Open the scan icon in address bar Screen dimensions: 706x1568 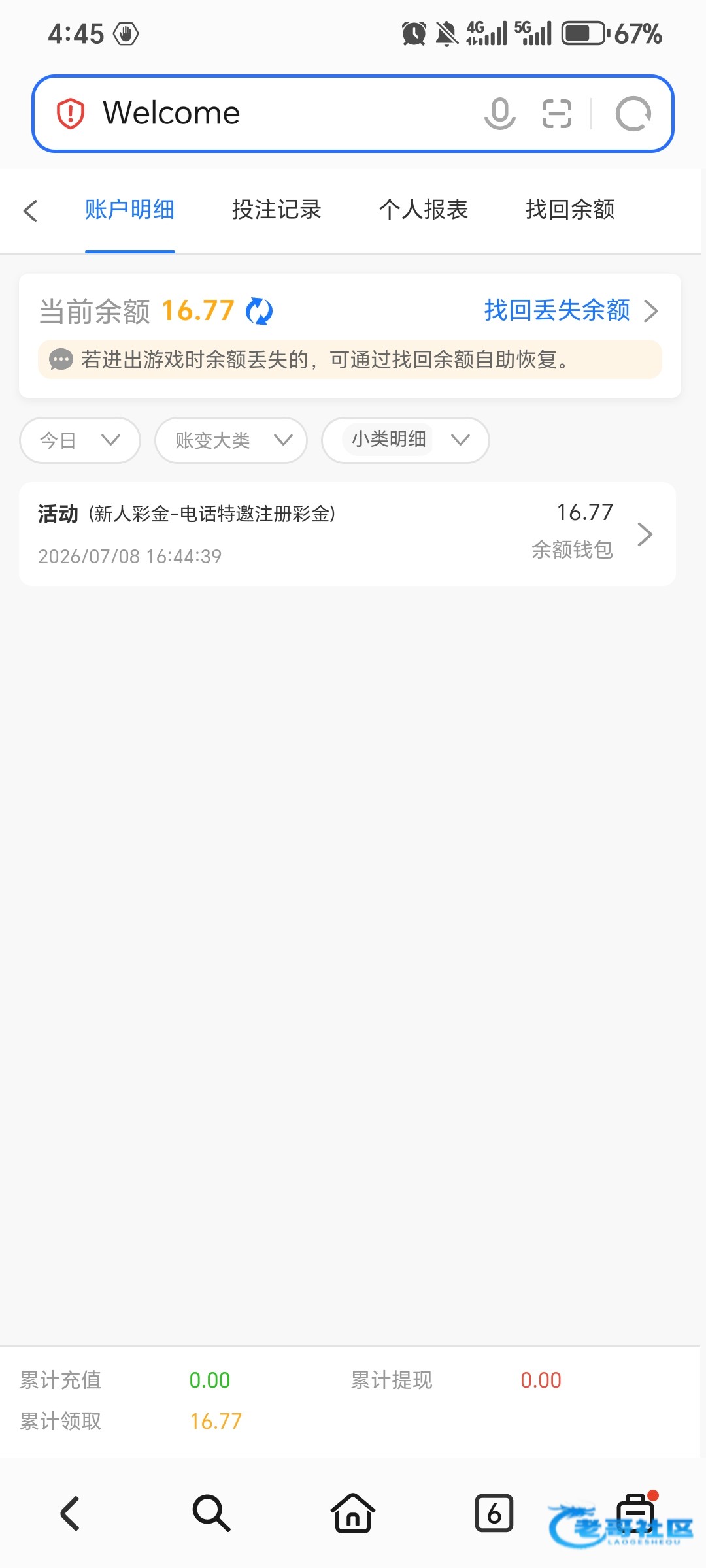(x=557, y=114)
